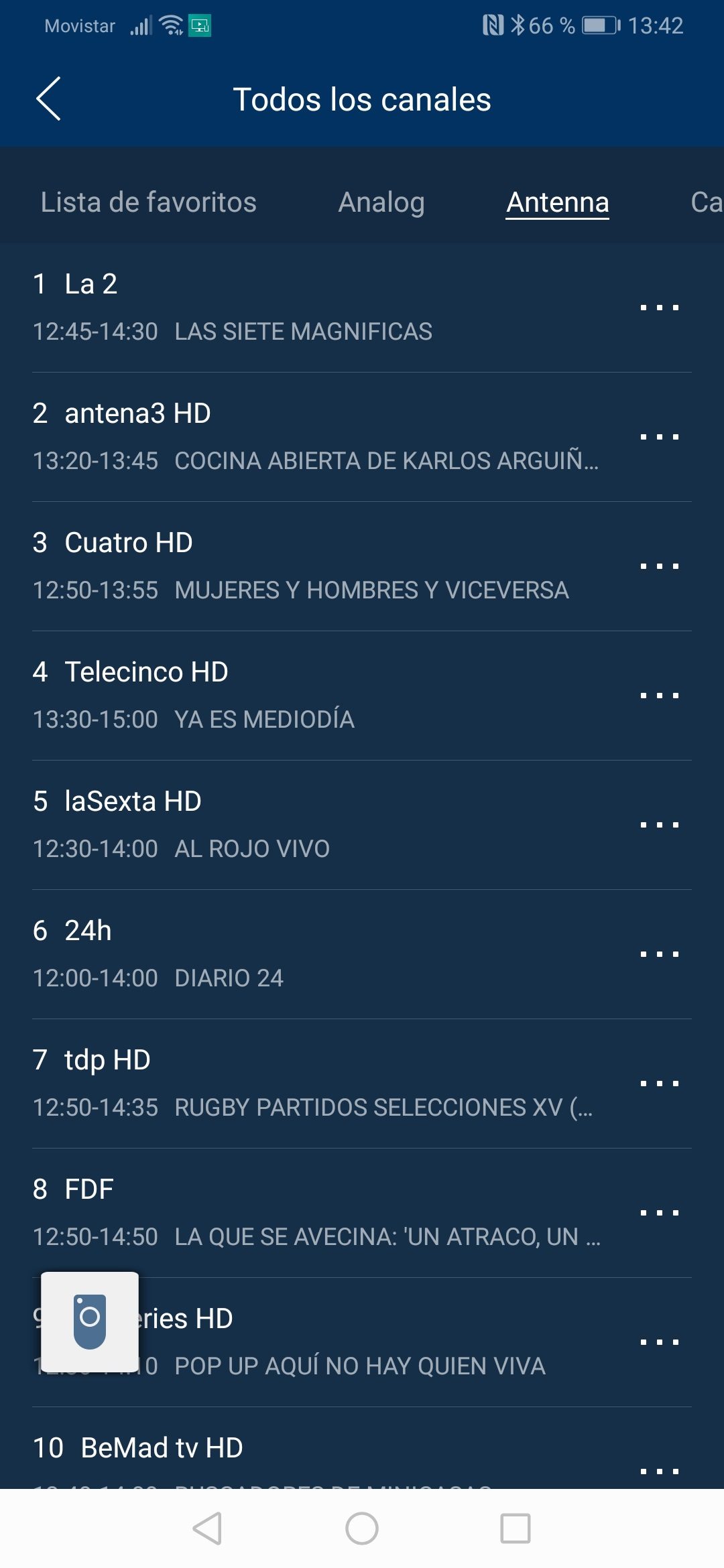Go back from Todos los canales

click(x=48, y=99)
